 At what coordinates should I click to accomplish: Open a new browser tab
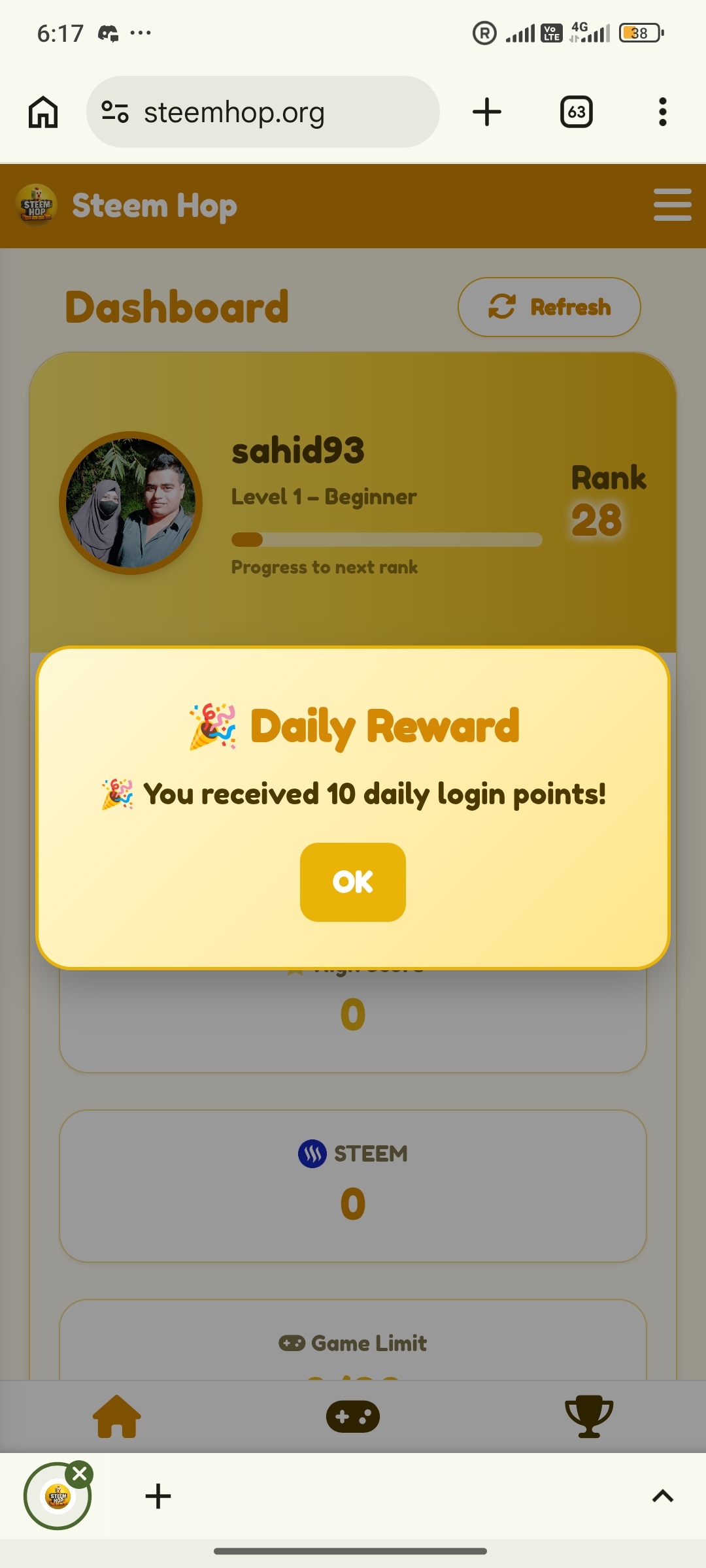coord(487,112)
